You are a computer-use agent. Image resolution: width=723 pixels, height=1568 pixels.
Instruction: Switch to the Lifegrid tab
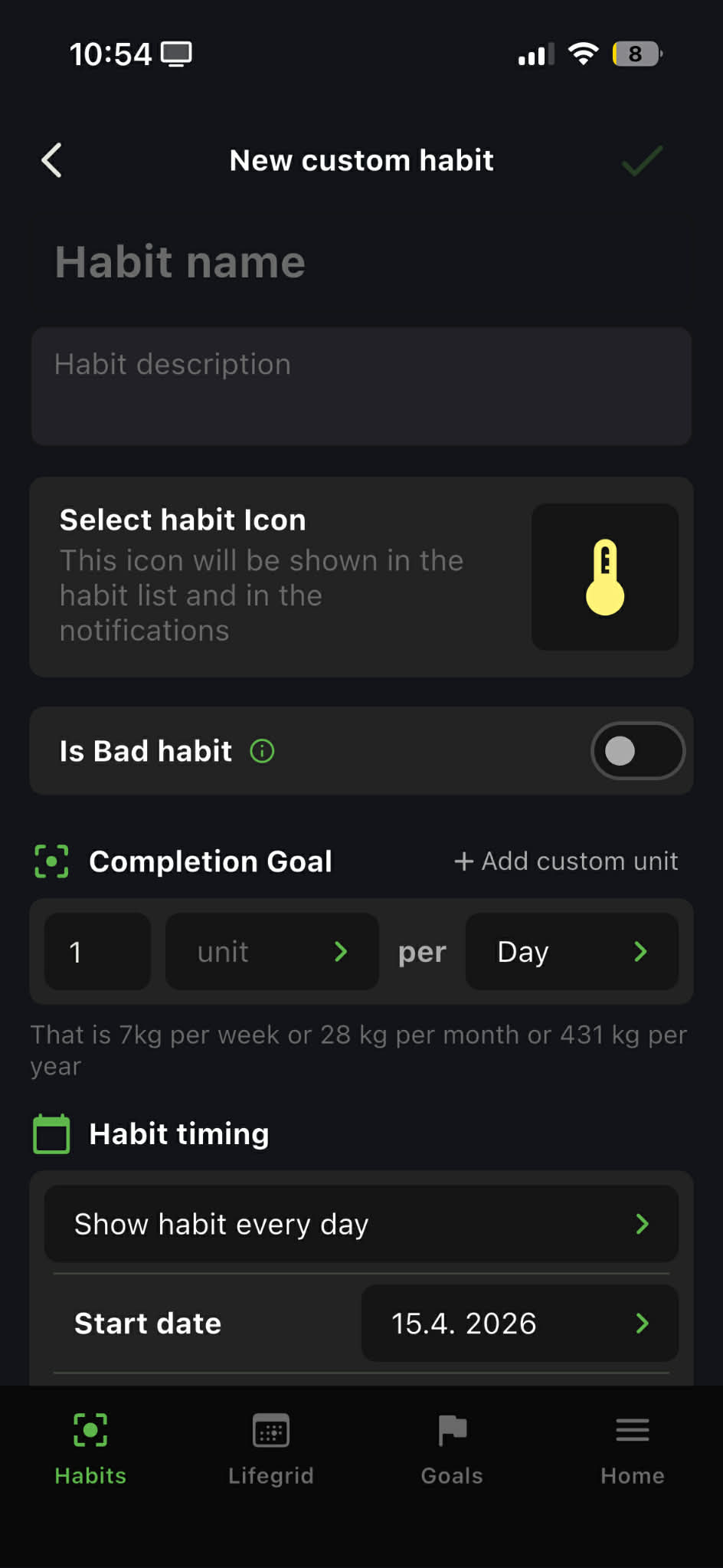(x=270, y=1448)
